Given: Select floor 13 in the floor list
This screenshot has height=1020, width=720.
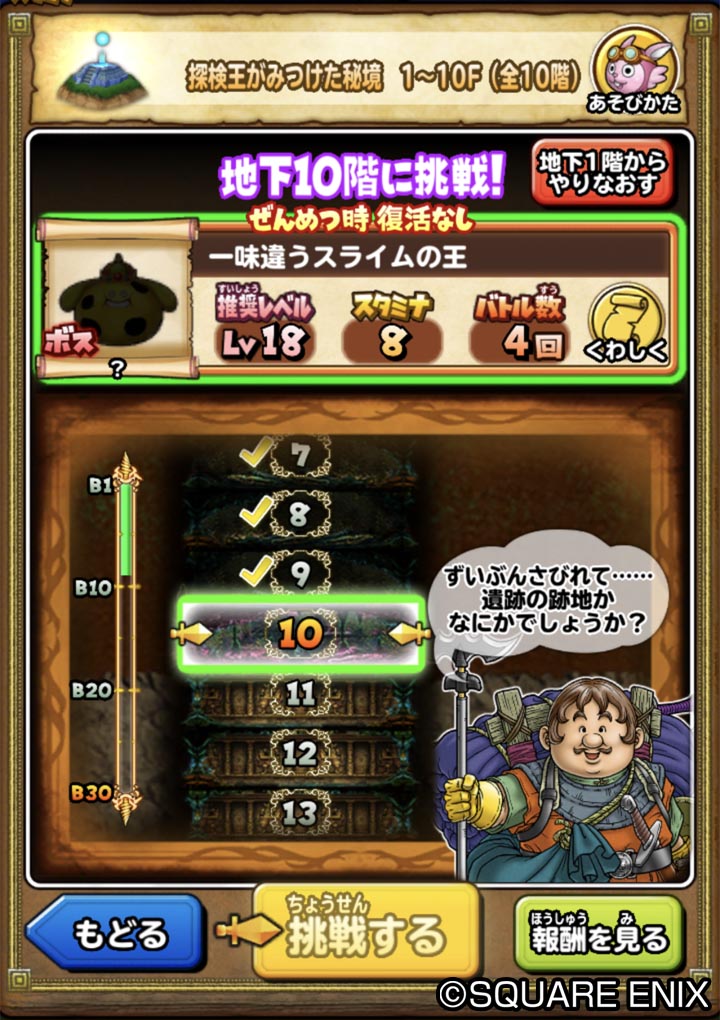Looking at the screenshot, I should (299, 813).
